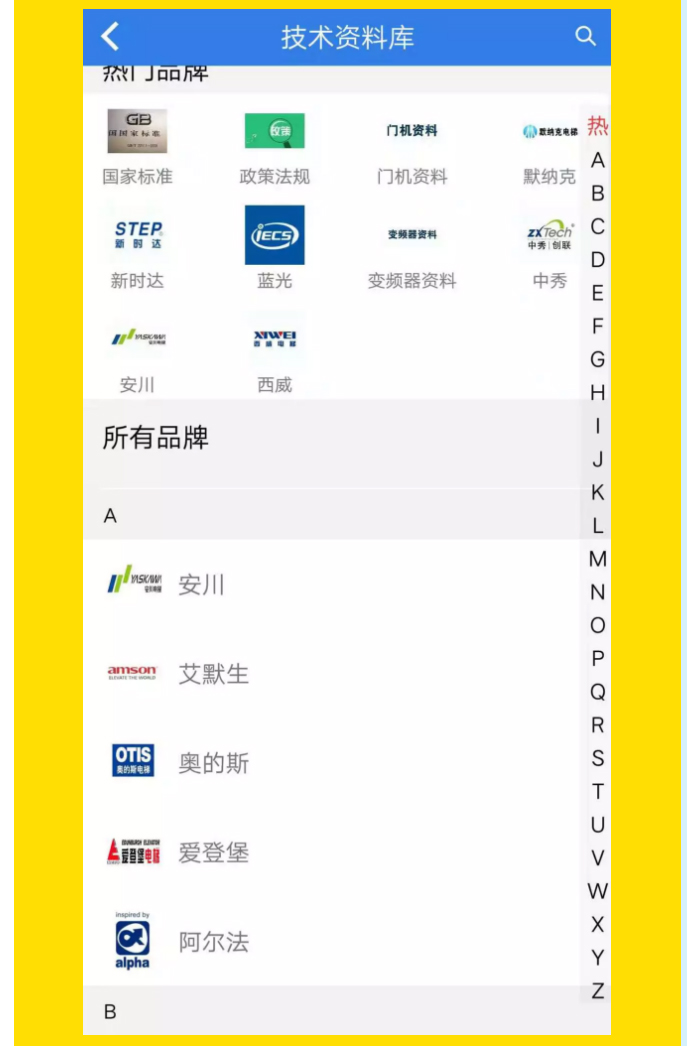Open 艾默生 in the brand list
Image resolution: width=691 pixels, height=1046 pixels.
tap(213, 674)
